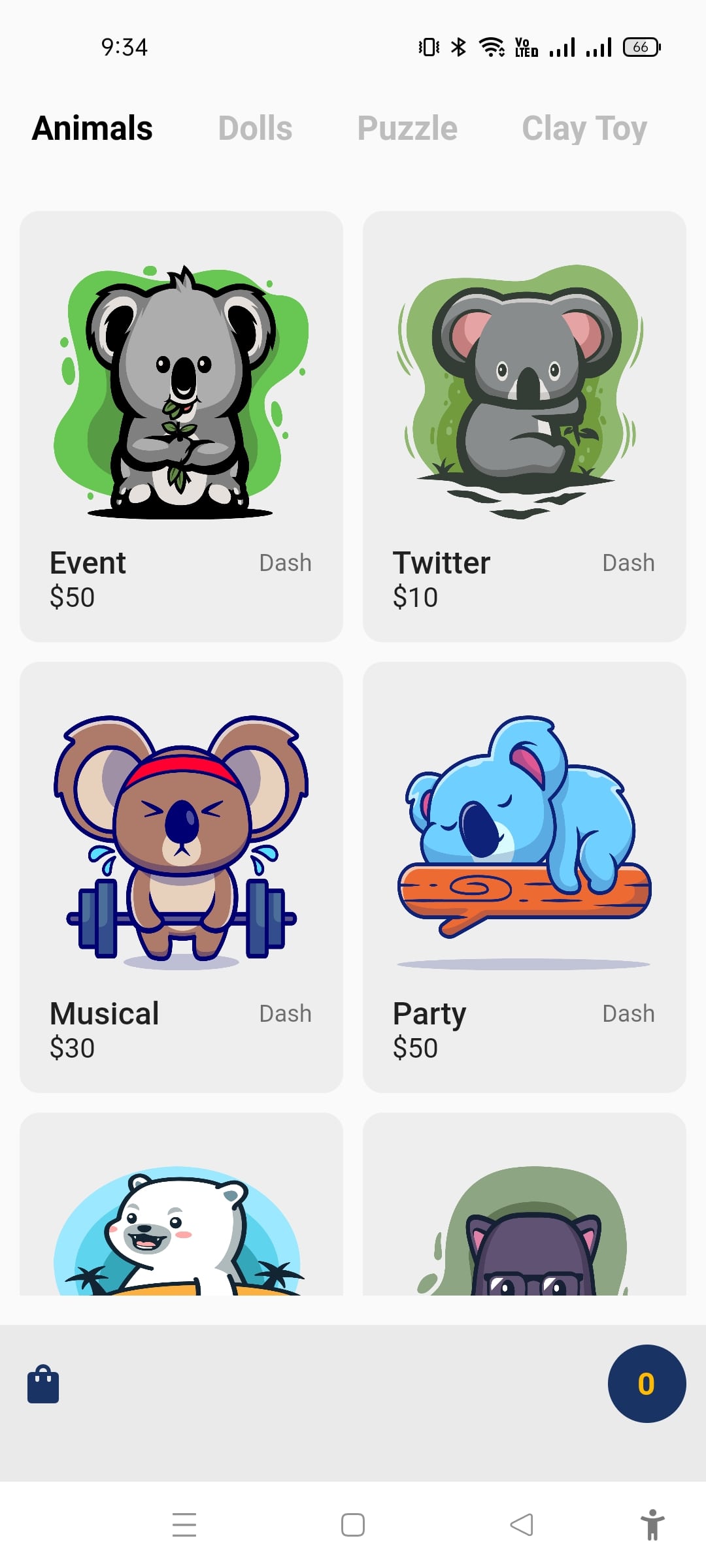Switch to the Dolls tab
The height and width of the screenshot is (1568, 706).
[255, 128]
